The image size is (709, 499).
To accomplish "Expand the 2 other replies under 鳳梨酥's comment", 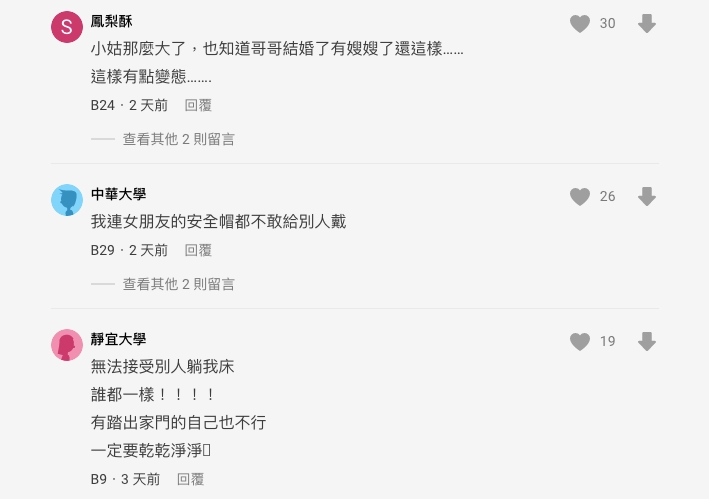I will click(178, 139).
